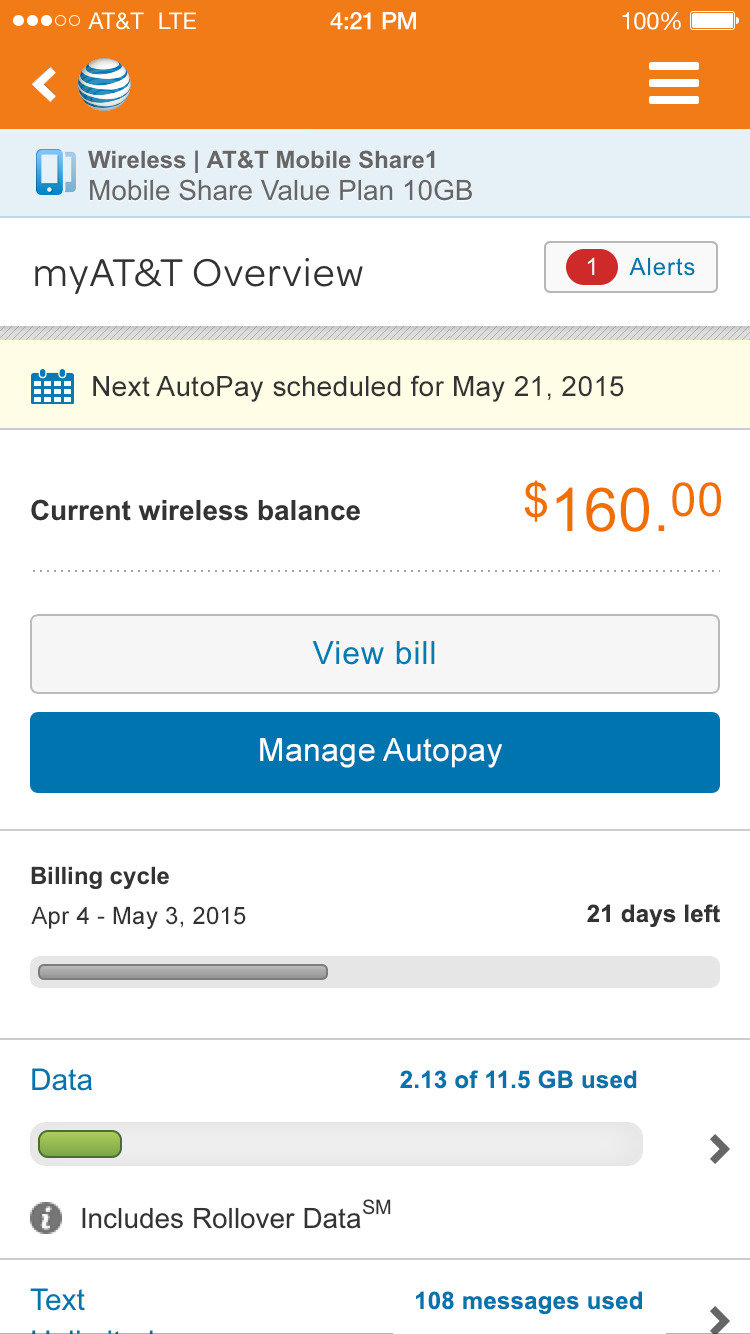Go back using the header arrow

coord(45,85)
